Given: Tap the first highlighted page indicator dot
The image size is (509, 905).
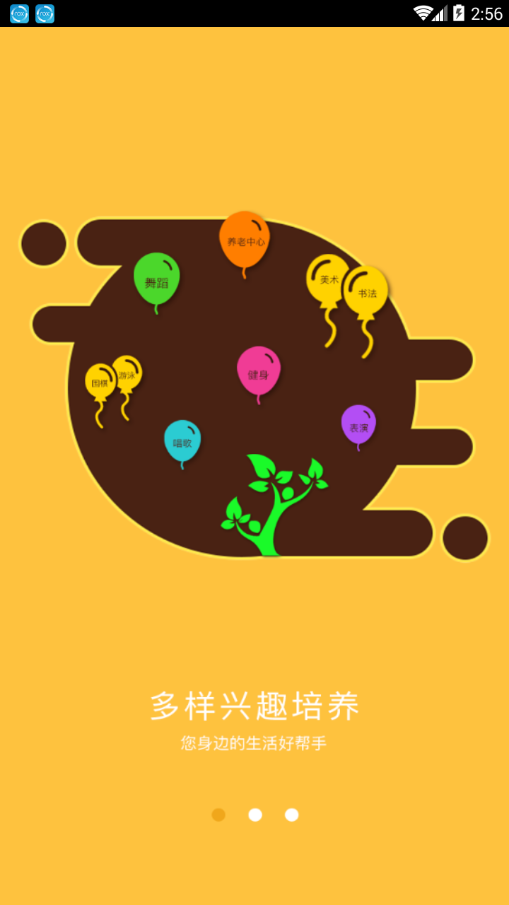Looking at the screenshot, I should (218, 814).
